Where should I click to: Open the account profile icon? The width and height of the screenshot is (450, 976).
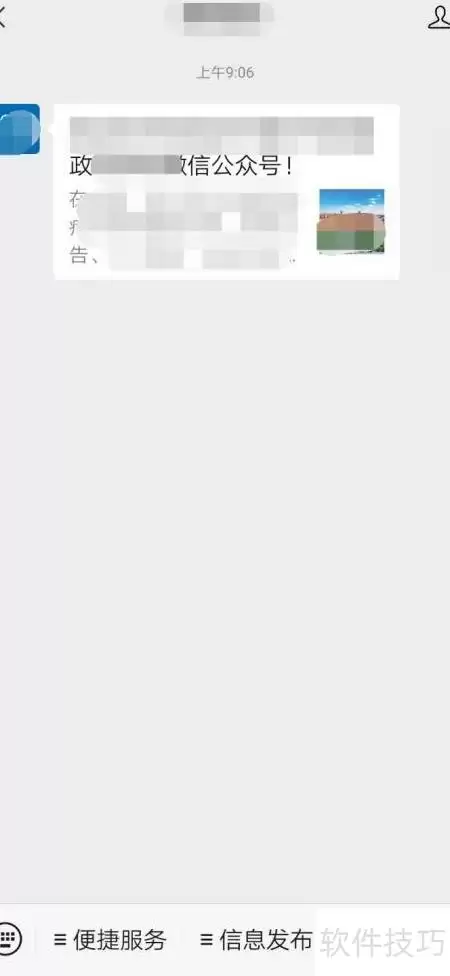point(440,17)
